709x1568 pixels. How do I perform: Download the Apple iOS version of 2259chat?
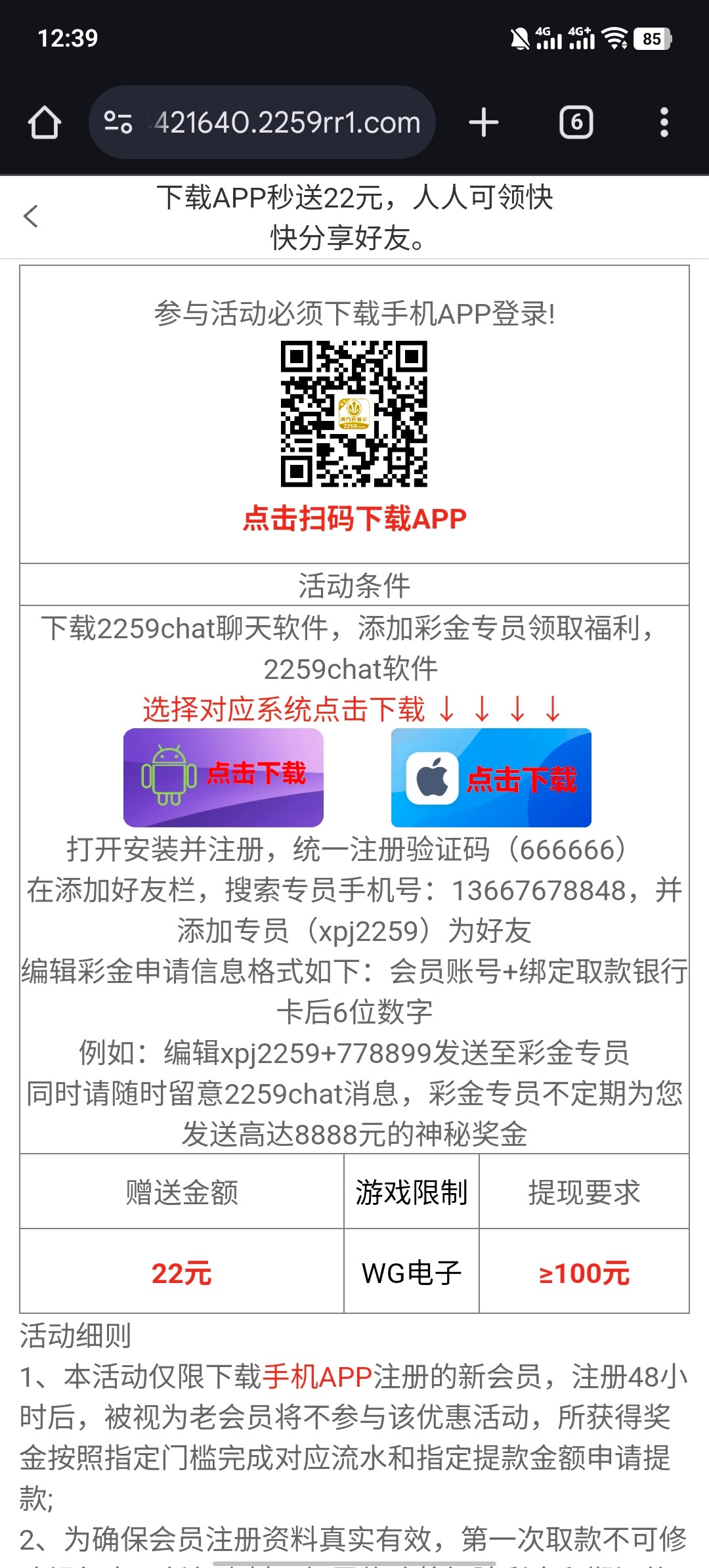(x=491, y=777)
